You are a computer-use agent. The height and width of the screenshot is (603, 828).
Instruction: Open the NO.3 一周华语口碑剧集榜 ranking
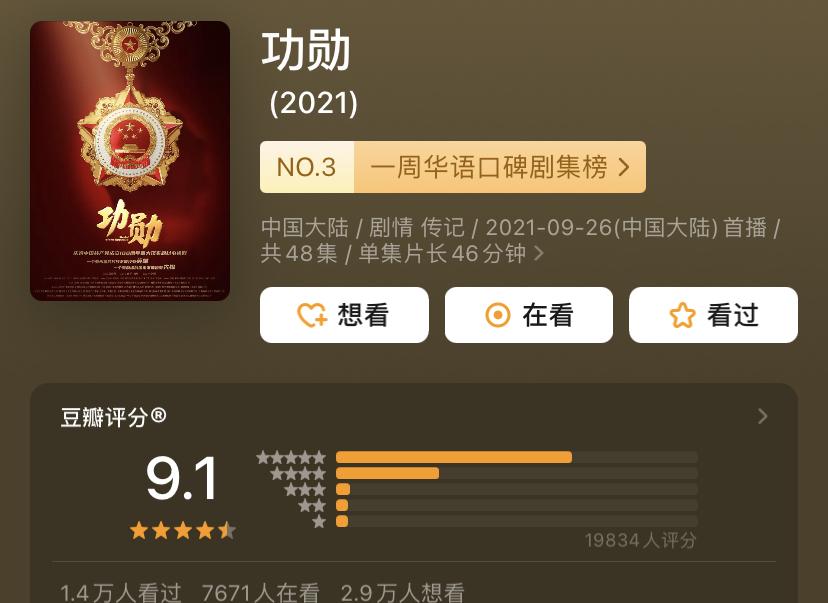click(452, 167)
